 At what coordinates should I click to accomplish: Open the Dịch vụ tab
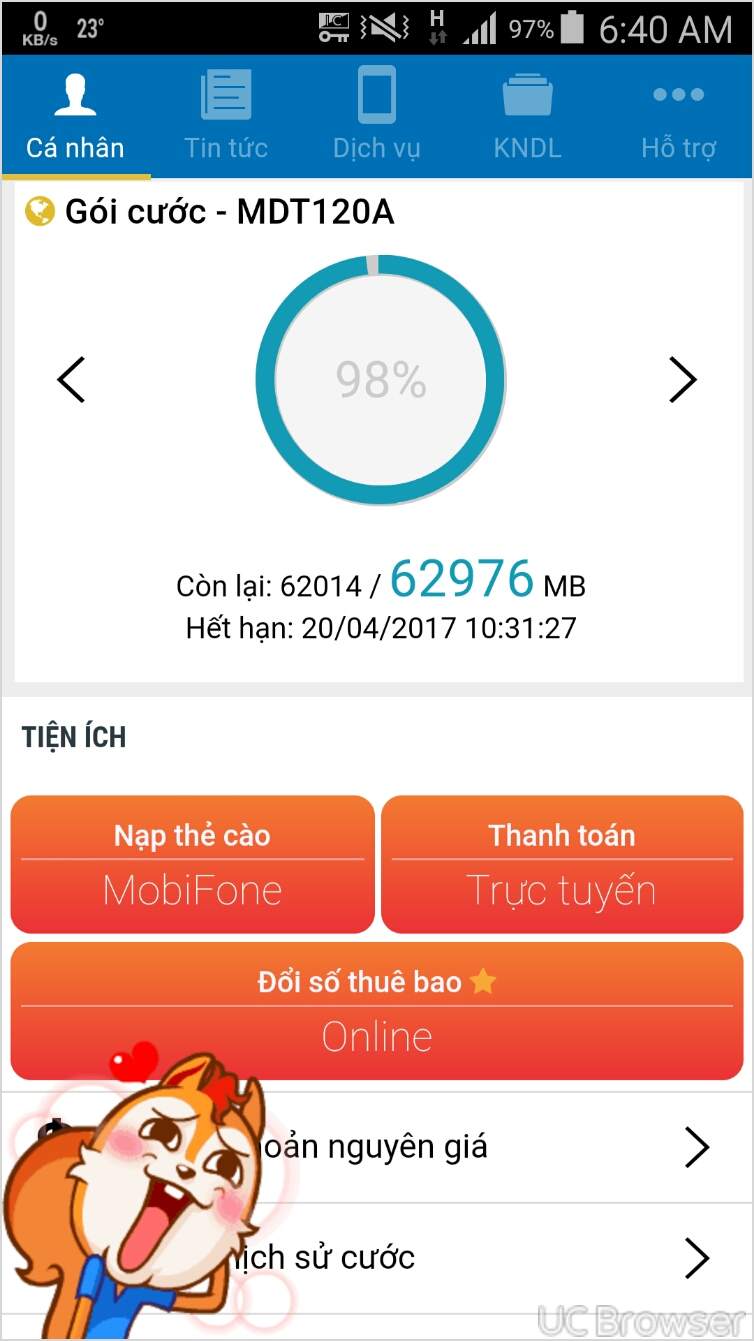coord(377,117)
